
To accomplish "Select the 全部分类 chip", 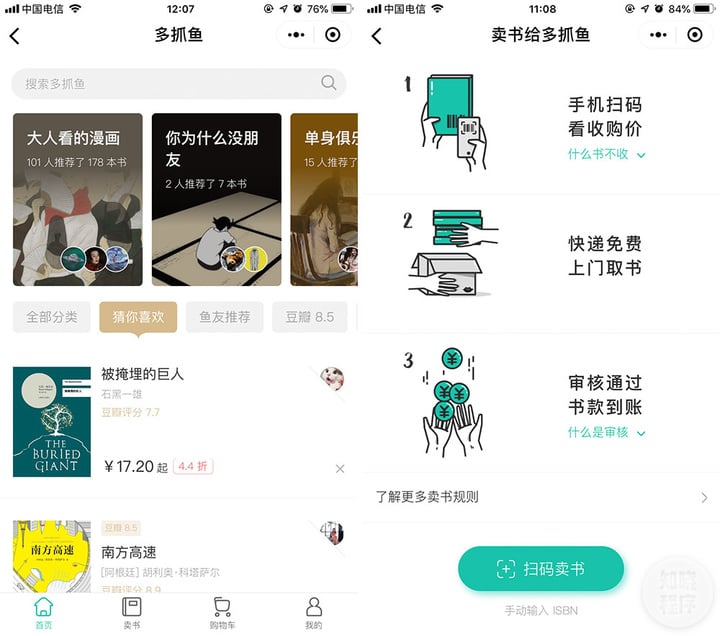I will pyautogui.click(x=52, y=317).
